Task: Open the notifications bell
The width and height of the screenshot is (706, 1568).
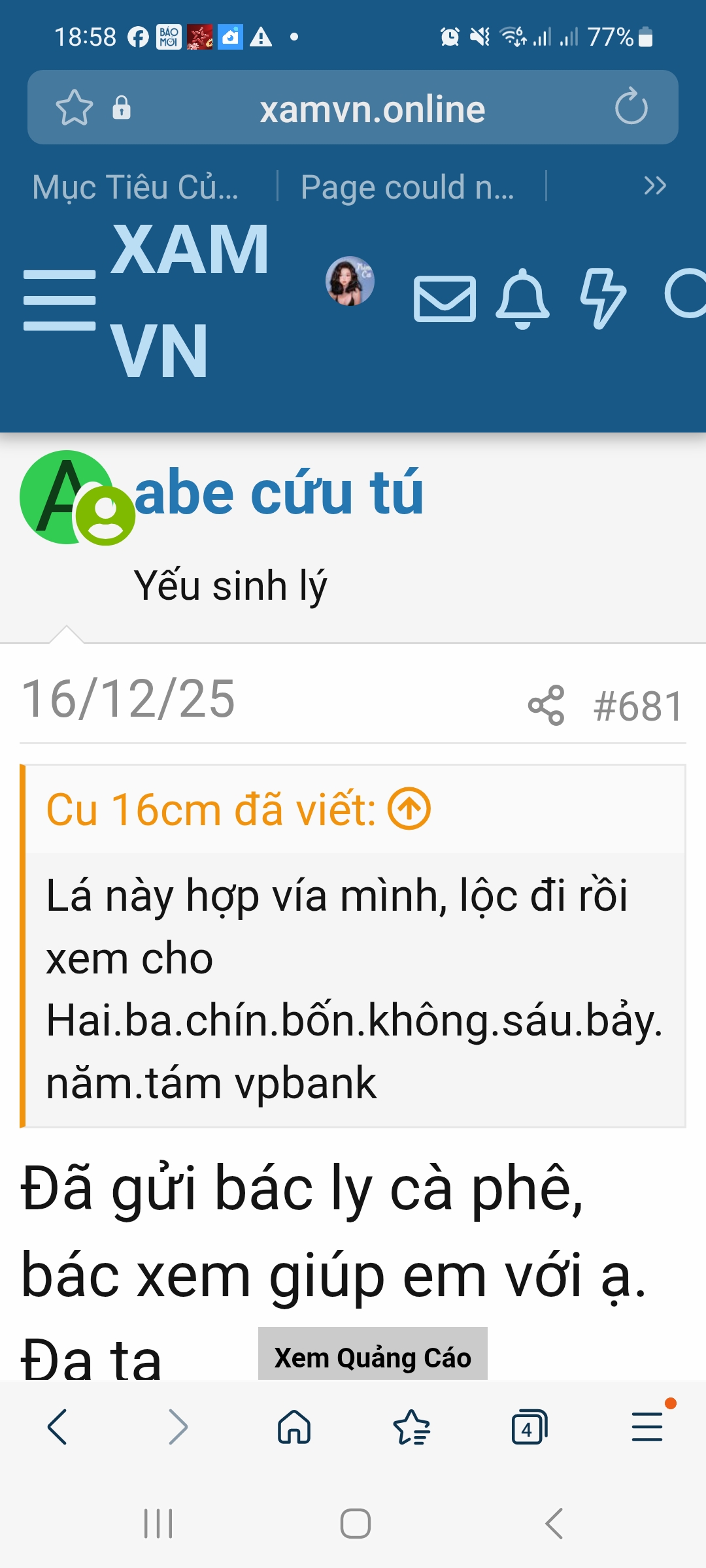Action: click(522, 299)
